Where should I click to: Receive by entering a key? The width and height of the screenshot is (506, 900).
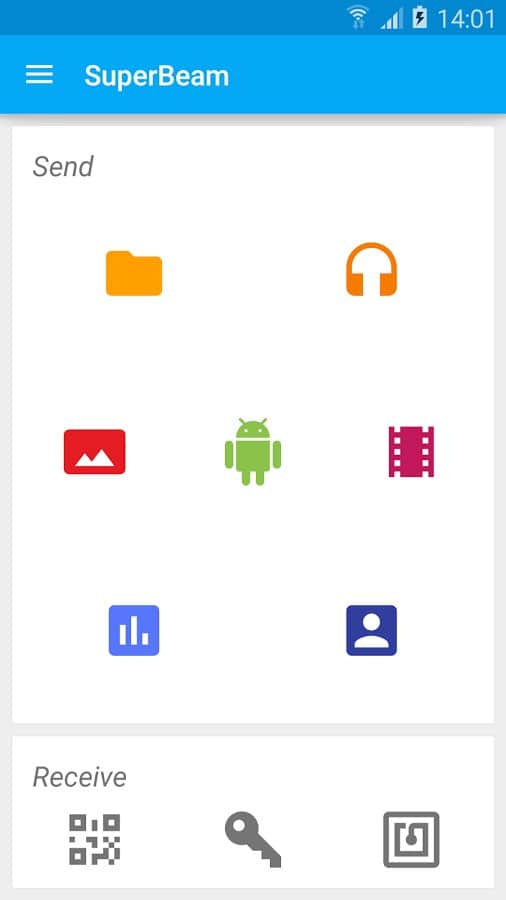coord(253,839)
